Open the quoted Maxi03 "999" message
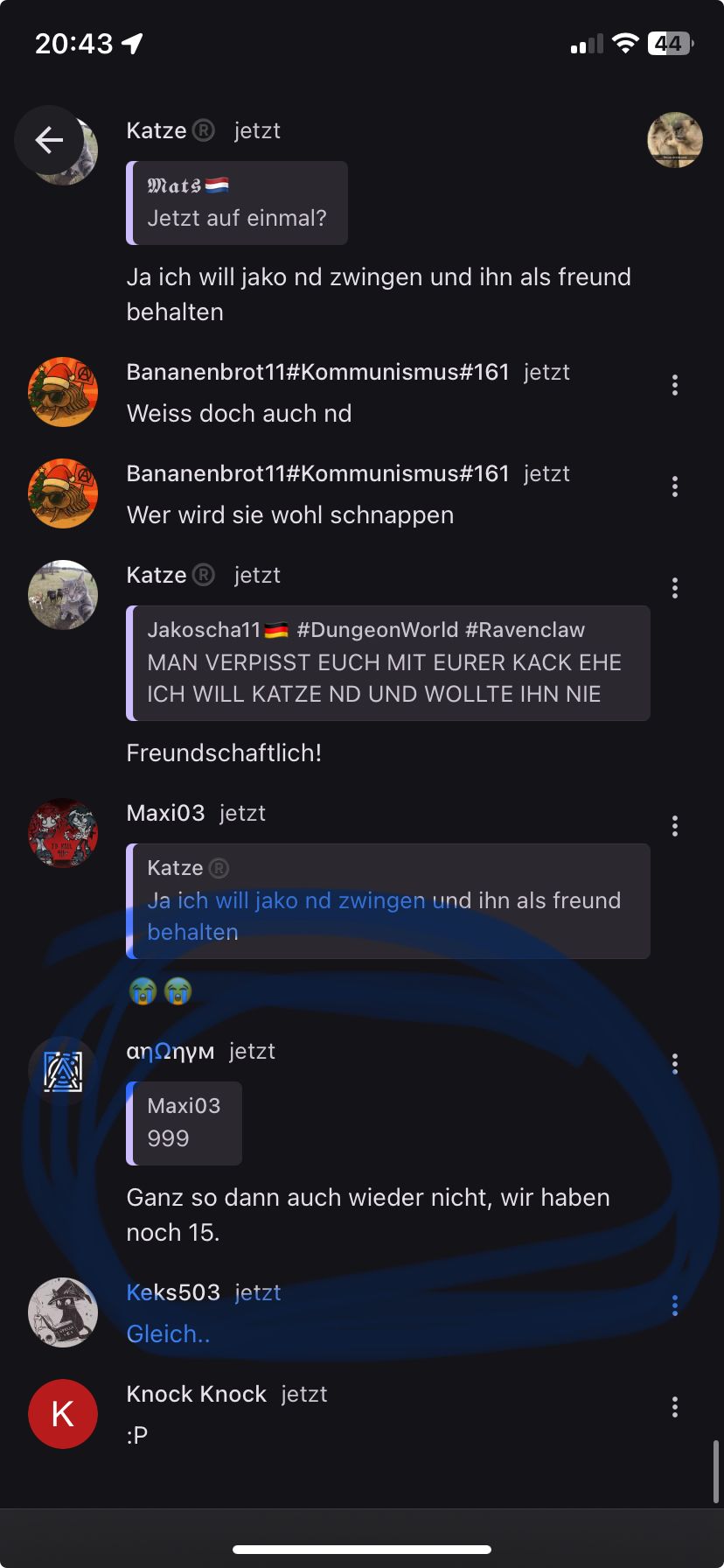Screen dimensions: 724x1568 click(184, 1123)
